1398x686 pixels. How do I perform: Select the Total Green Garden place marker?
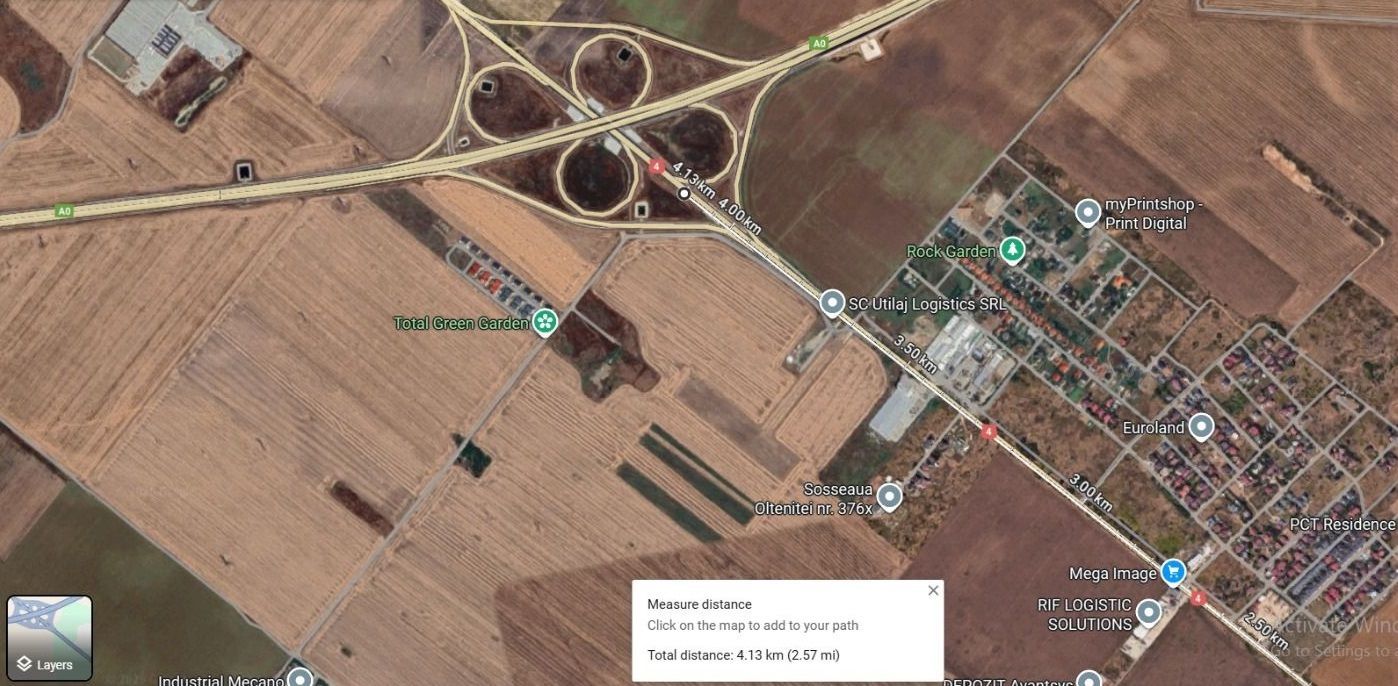click(545, 321)
